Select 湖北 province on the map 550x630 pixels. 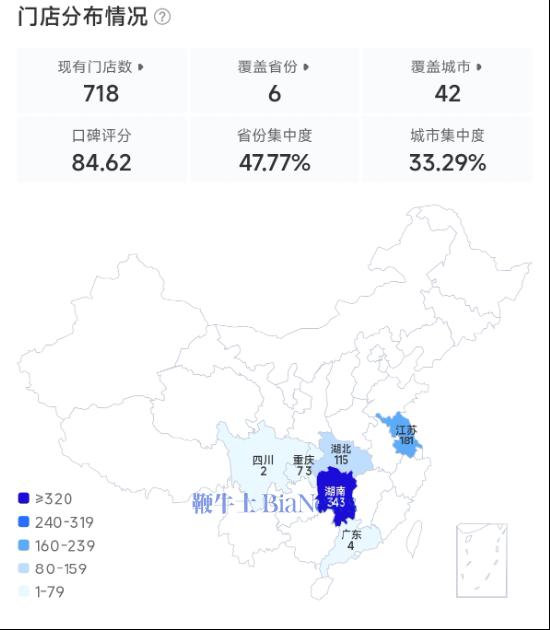tap(343, 454)
